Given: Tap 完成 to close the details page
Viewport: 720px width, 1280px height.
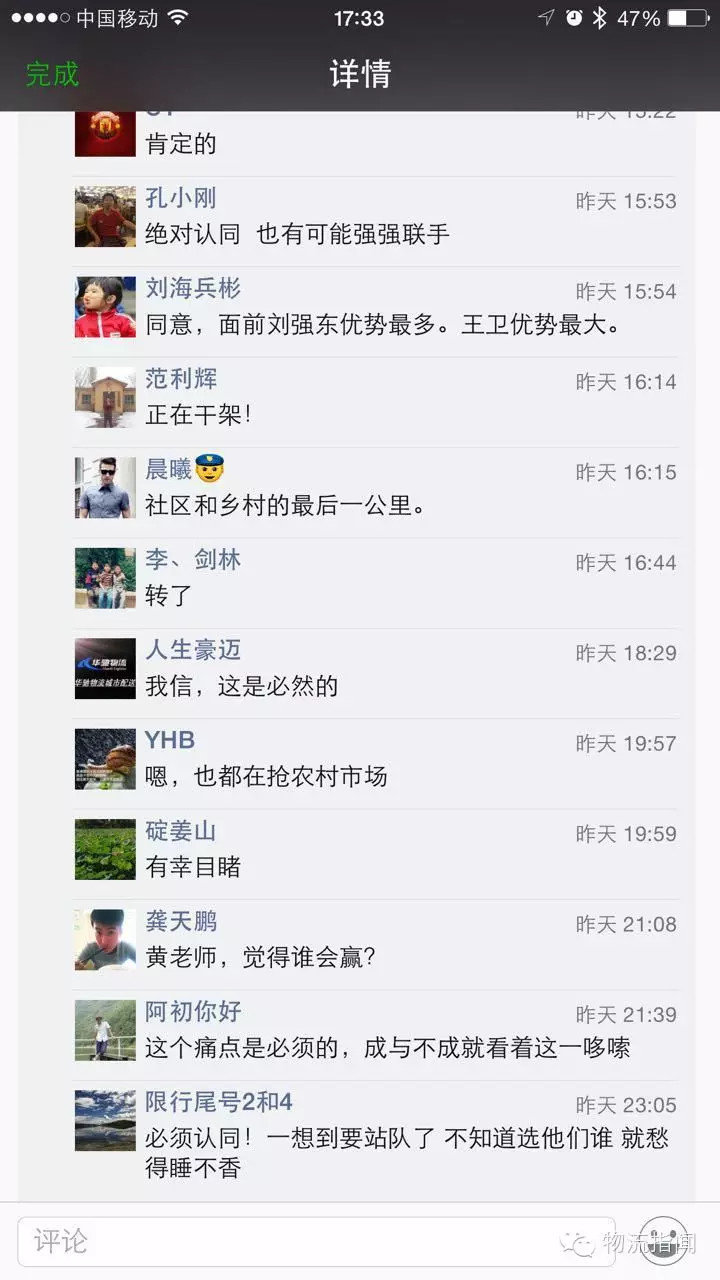Looking at the screenshot, I should coord(52,74).
